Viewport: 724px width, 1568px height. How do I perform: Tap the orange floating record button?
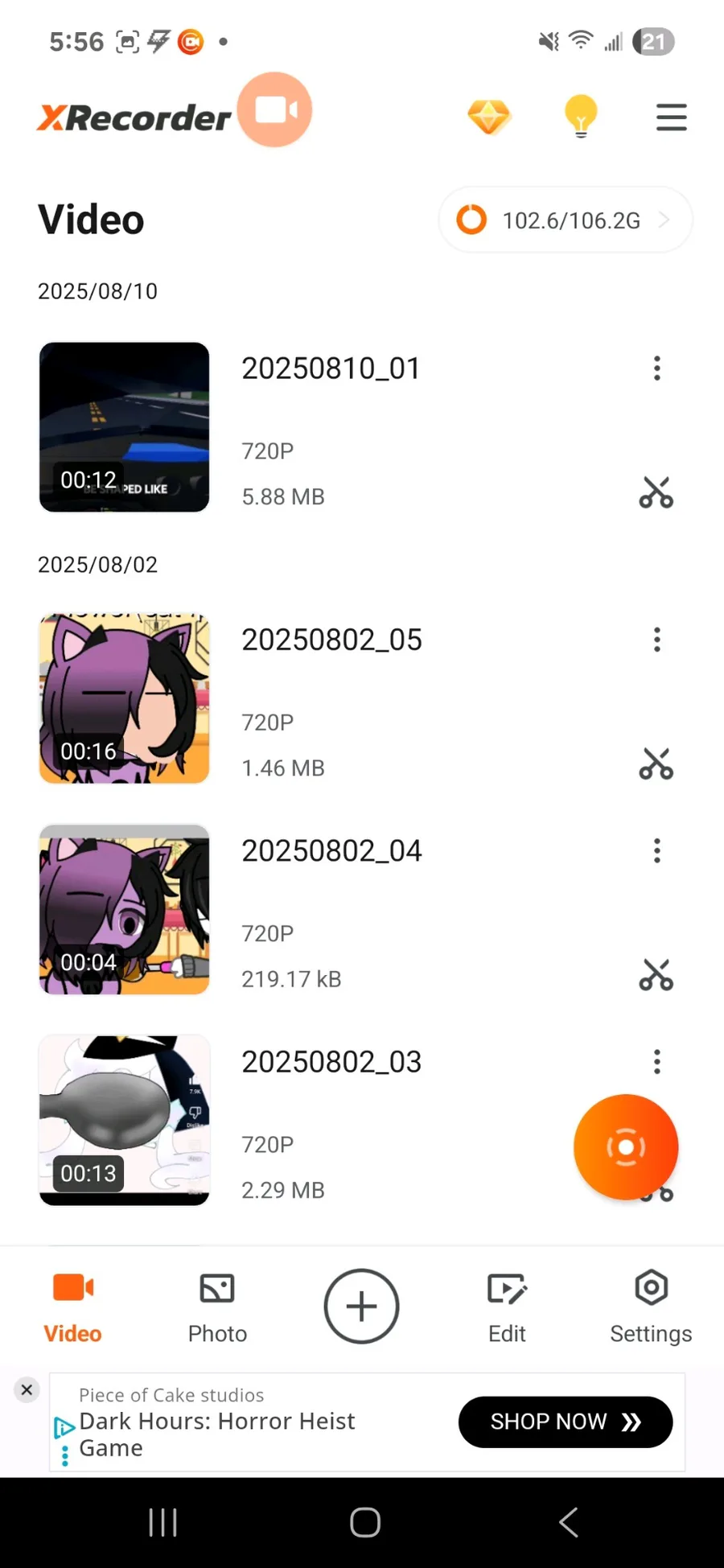click(626, 1147)
